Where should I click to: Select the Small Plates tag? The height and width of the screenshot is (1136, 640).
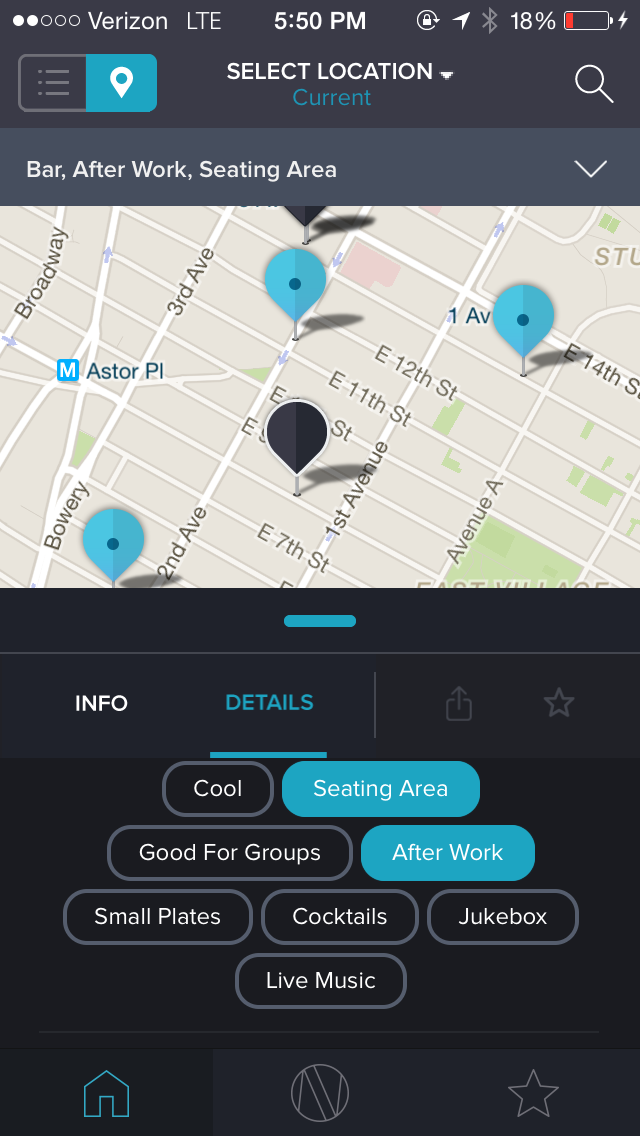[x=157, y=917]
